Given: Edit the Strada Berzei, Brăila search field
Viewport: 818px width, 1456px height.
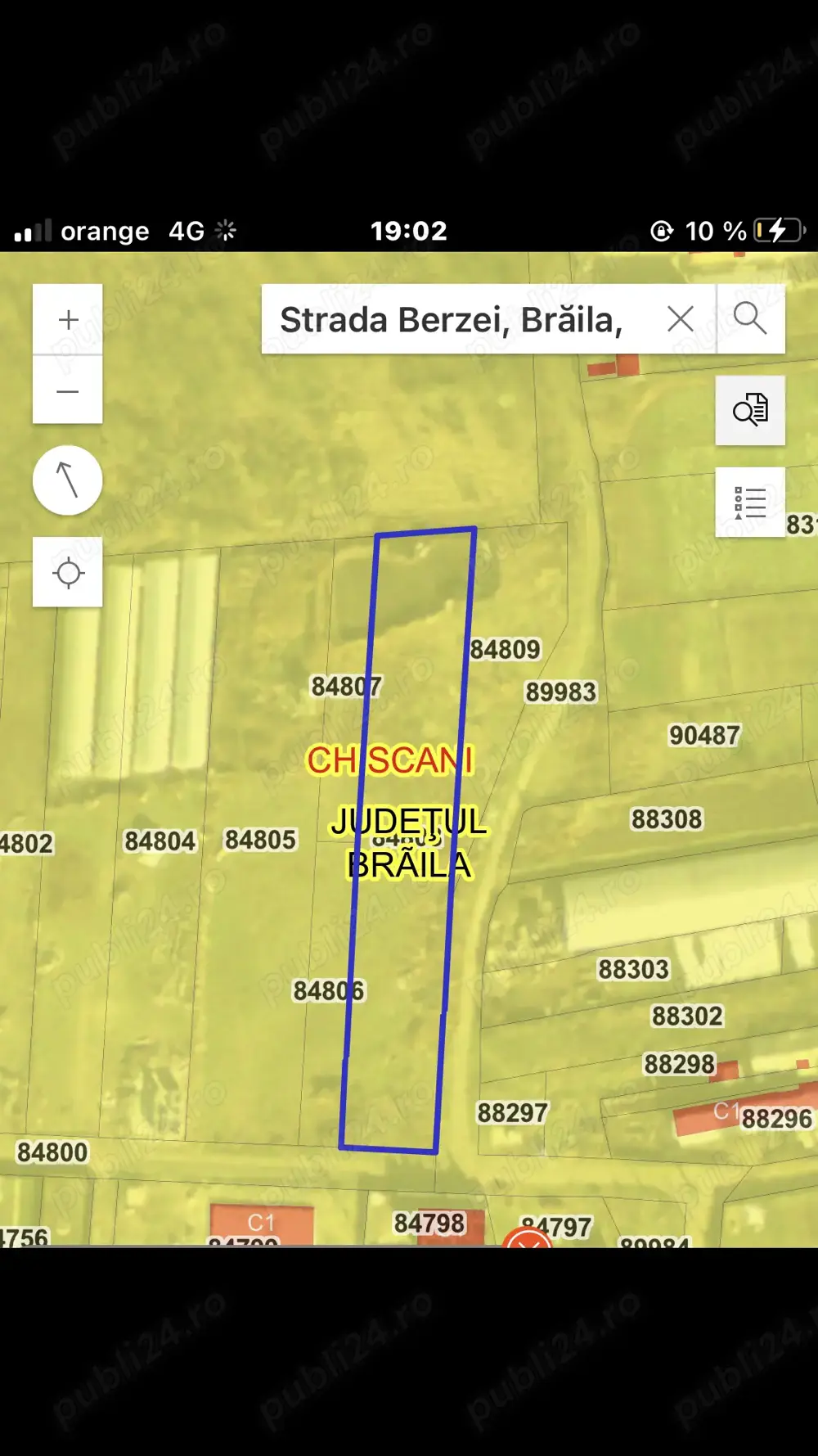Looking at the screenshot, I should [x=458, y=320].
